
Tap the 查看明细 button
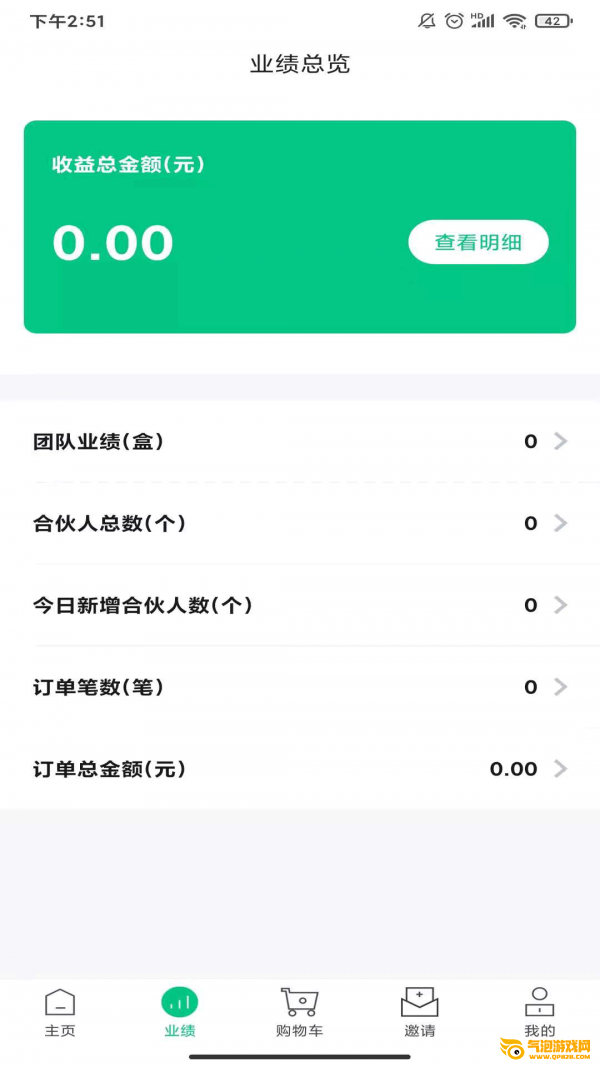point(478,242)
